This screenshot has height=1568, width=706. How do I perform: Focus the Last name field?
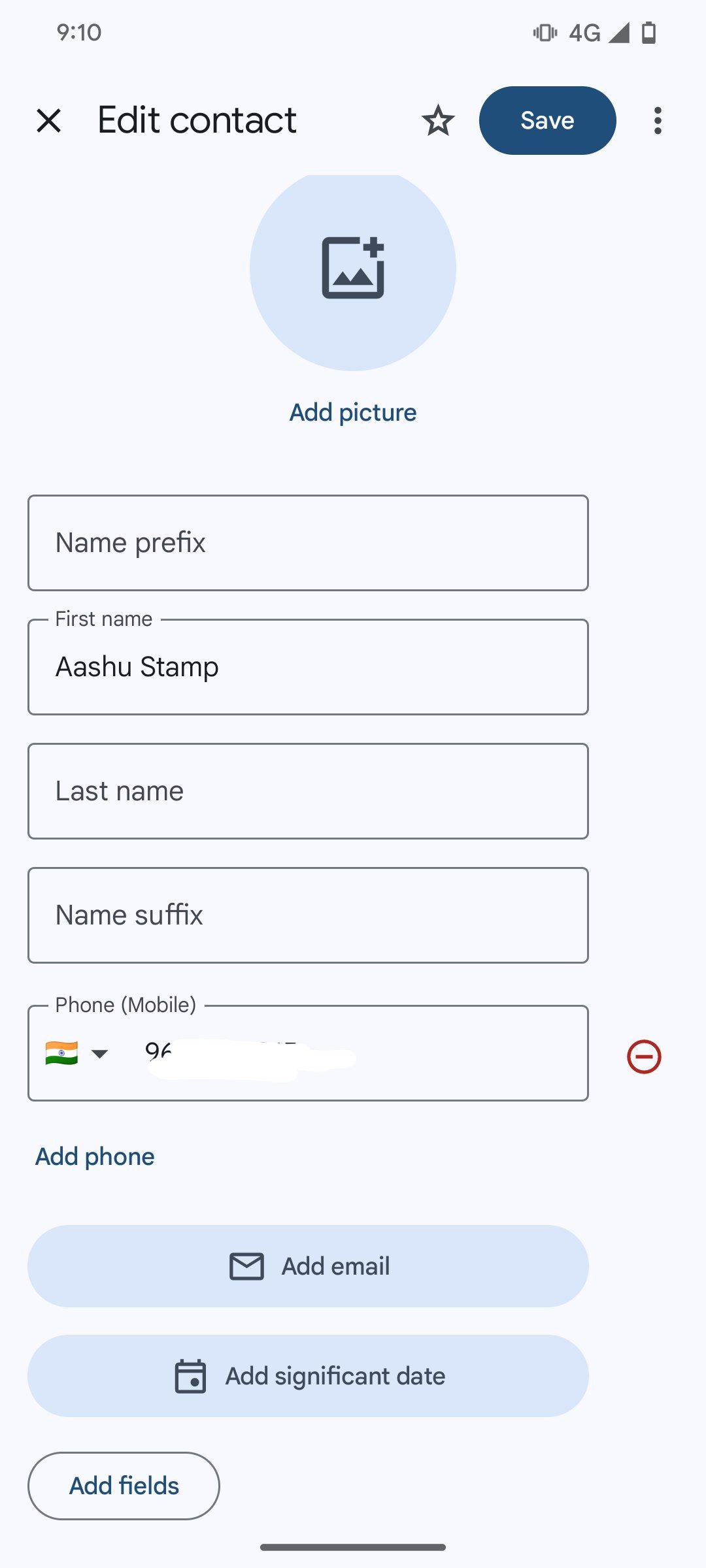coord(308,791)
